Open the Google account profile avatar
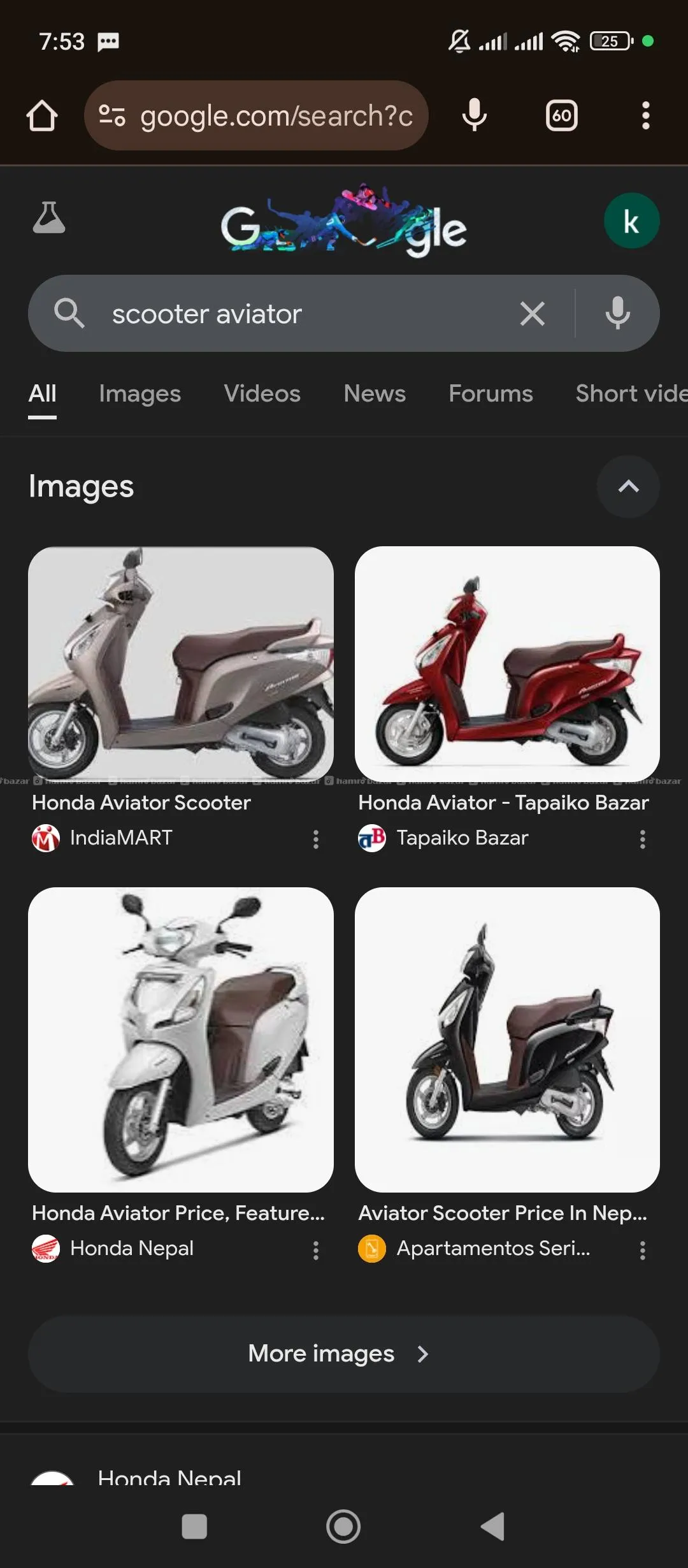 tap(631, 221)
